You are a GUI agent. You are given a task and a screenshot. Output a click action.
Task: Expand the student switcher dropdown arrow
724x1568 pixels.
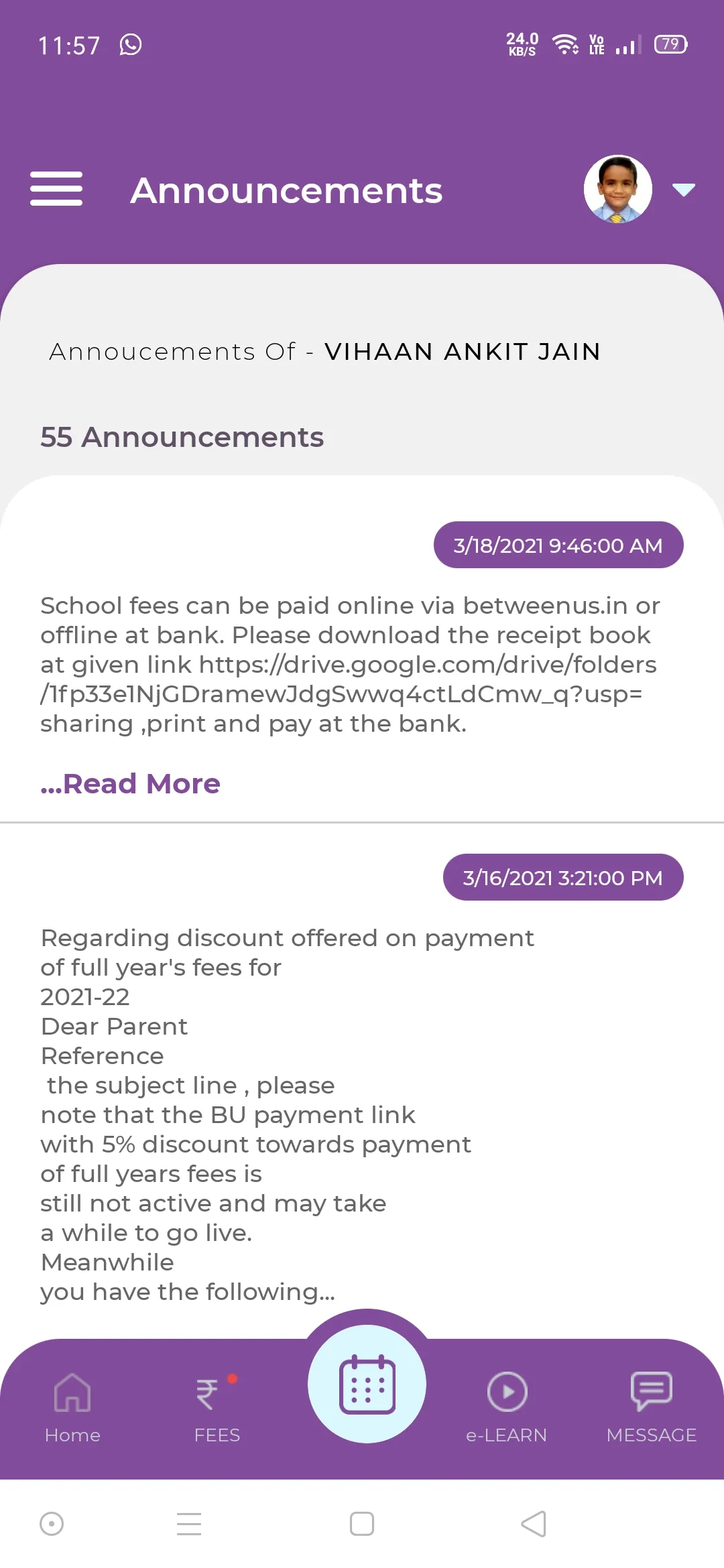pyautogui.click(x=683, y=190)
